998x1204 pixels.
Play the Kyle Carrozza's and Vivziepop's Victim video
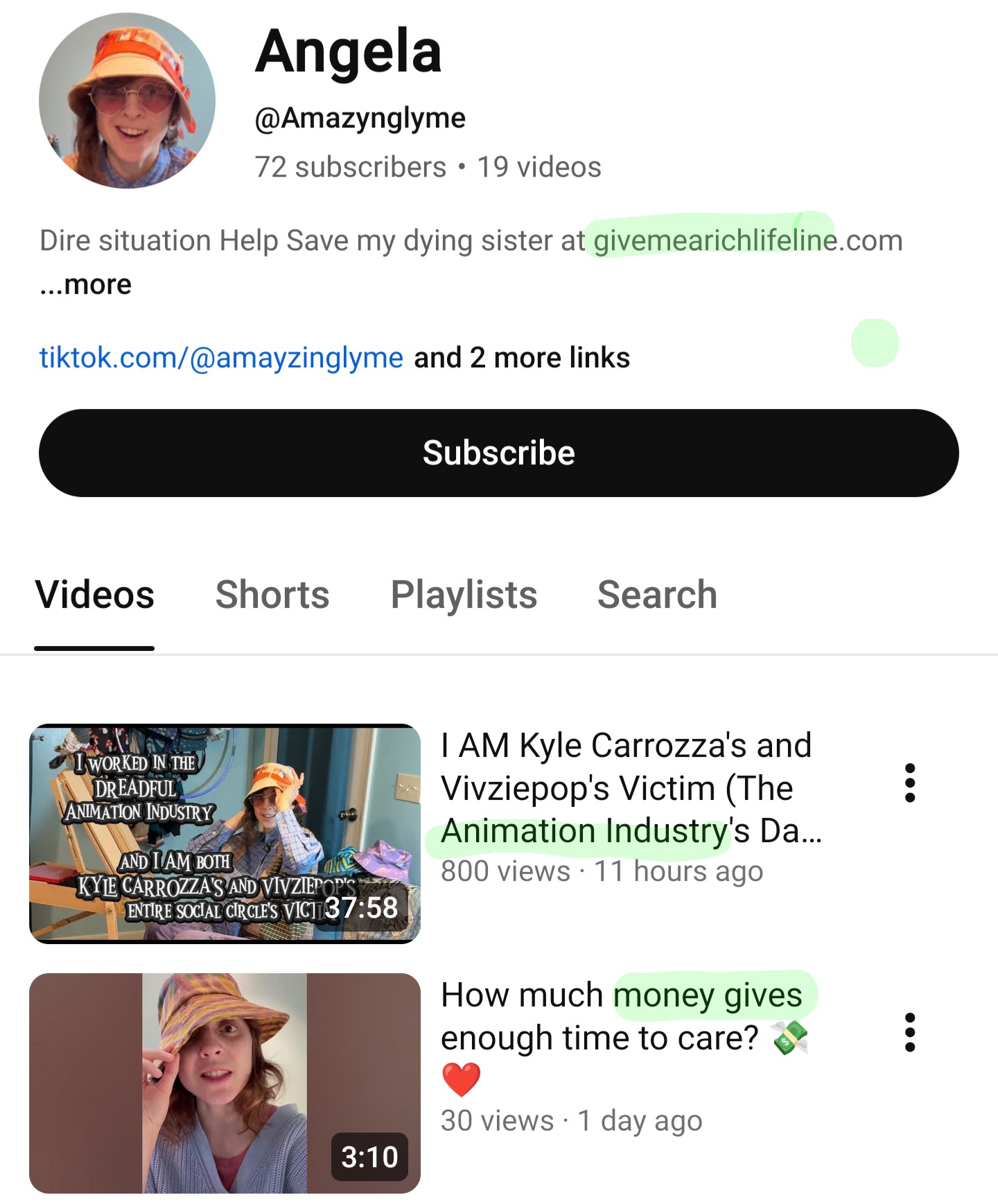tap(225, 833)
